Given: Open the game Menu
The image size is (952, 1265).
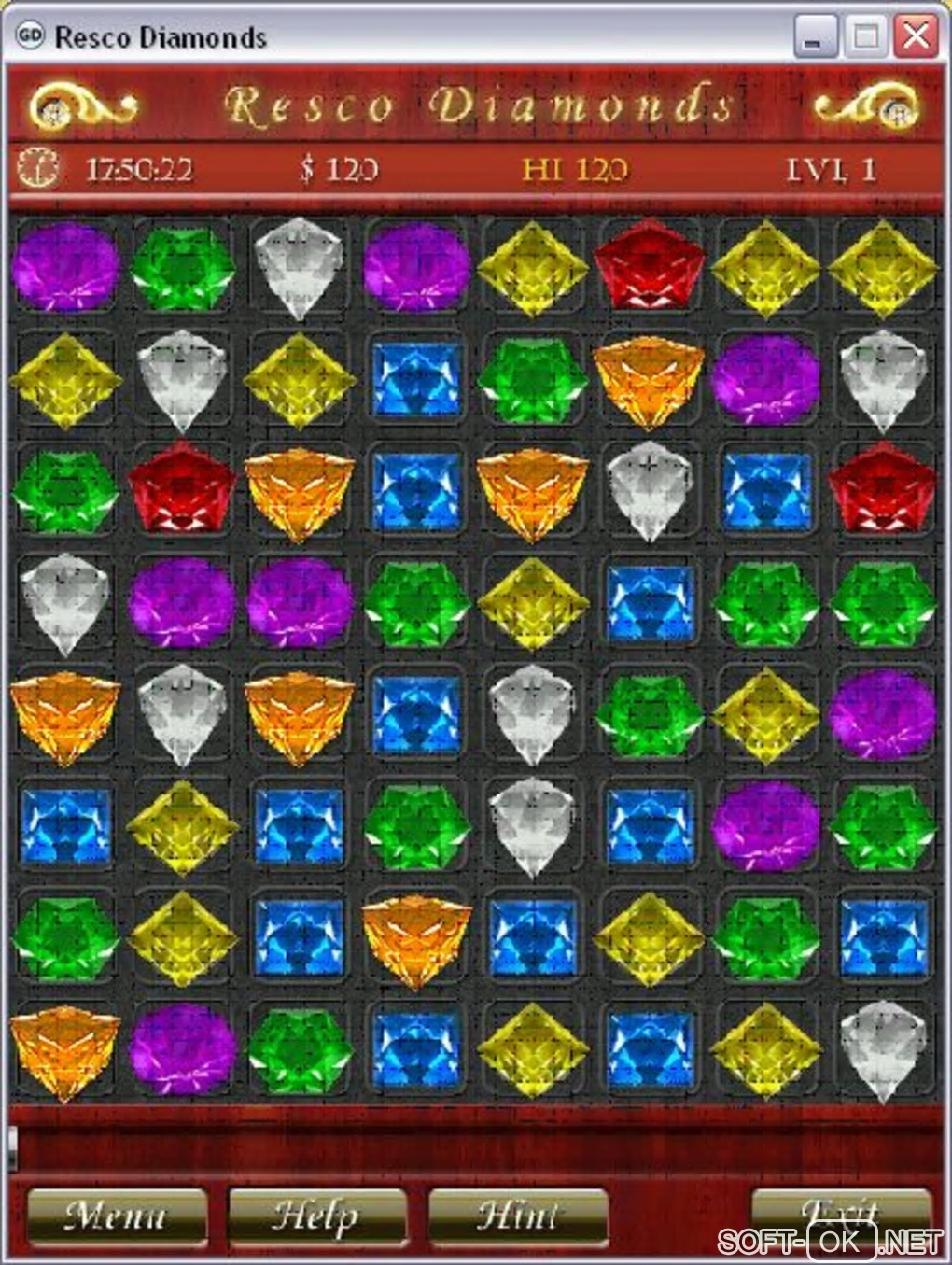Looking at the screenshot, I should point(116,1216).
